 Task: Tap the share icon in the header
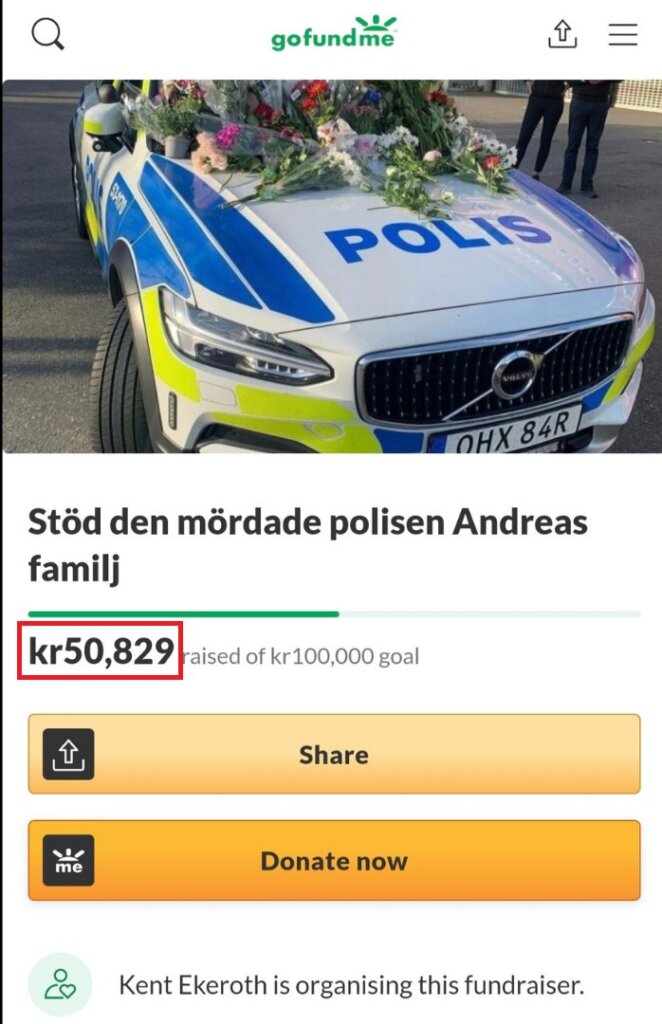tap(563, 35)
